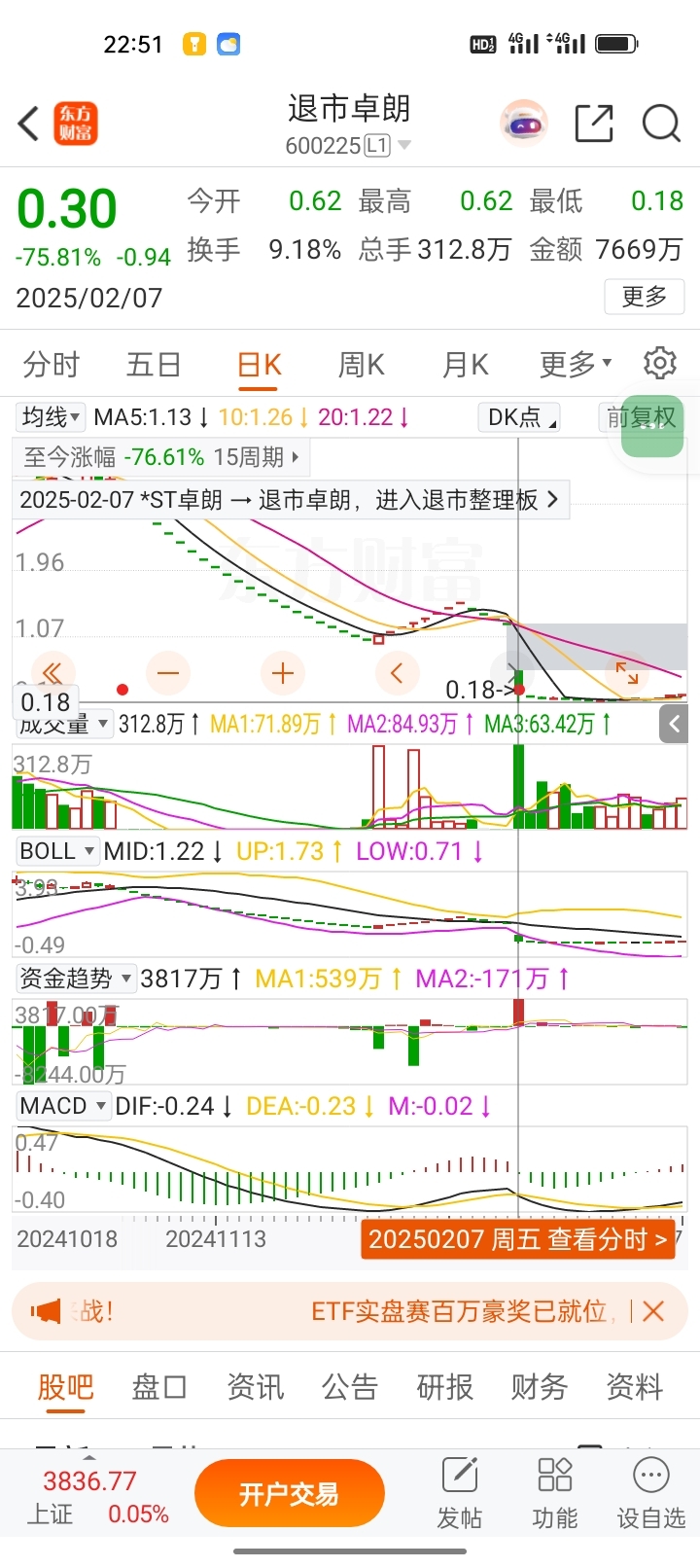Open the 前复权 adjustment option
Image resolution: width=700 pixels, height=1568 pixels.
pyautogui.click(x=641, y=417)
